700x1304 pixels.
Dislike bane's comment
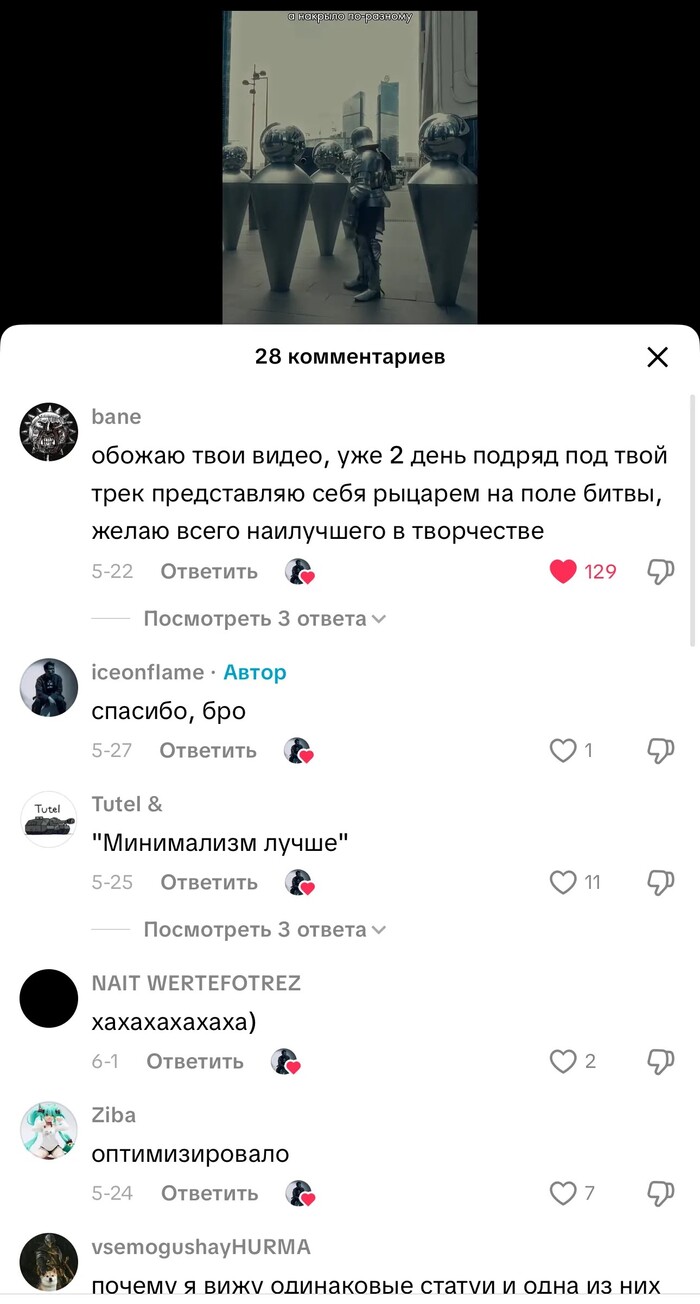pyautogui.click(x=660, y=572)
